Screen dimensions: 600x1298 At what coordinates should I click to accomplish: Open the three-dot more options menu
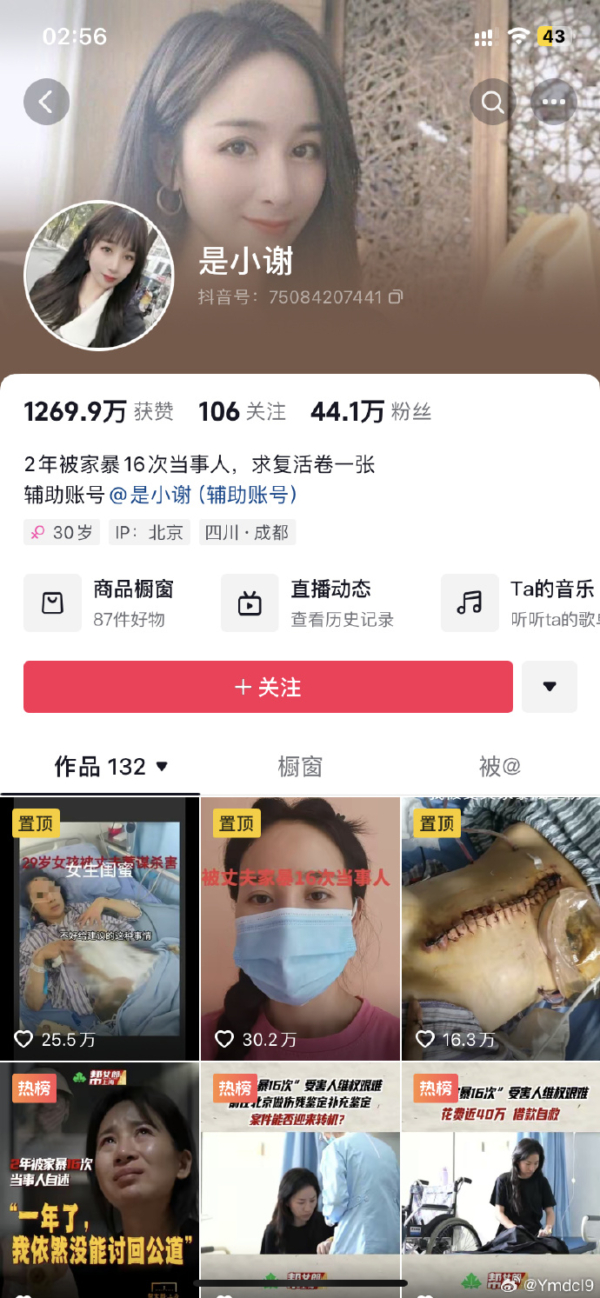coord(553,102)
